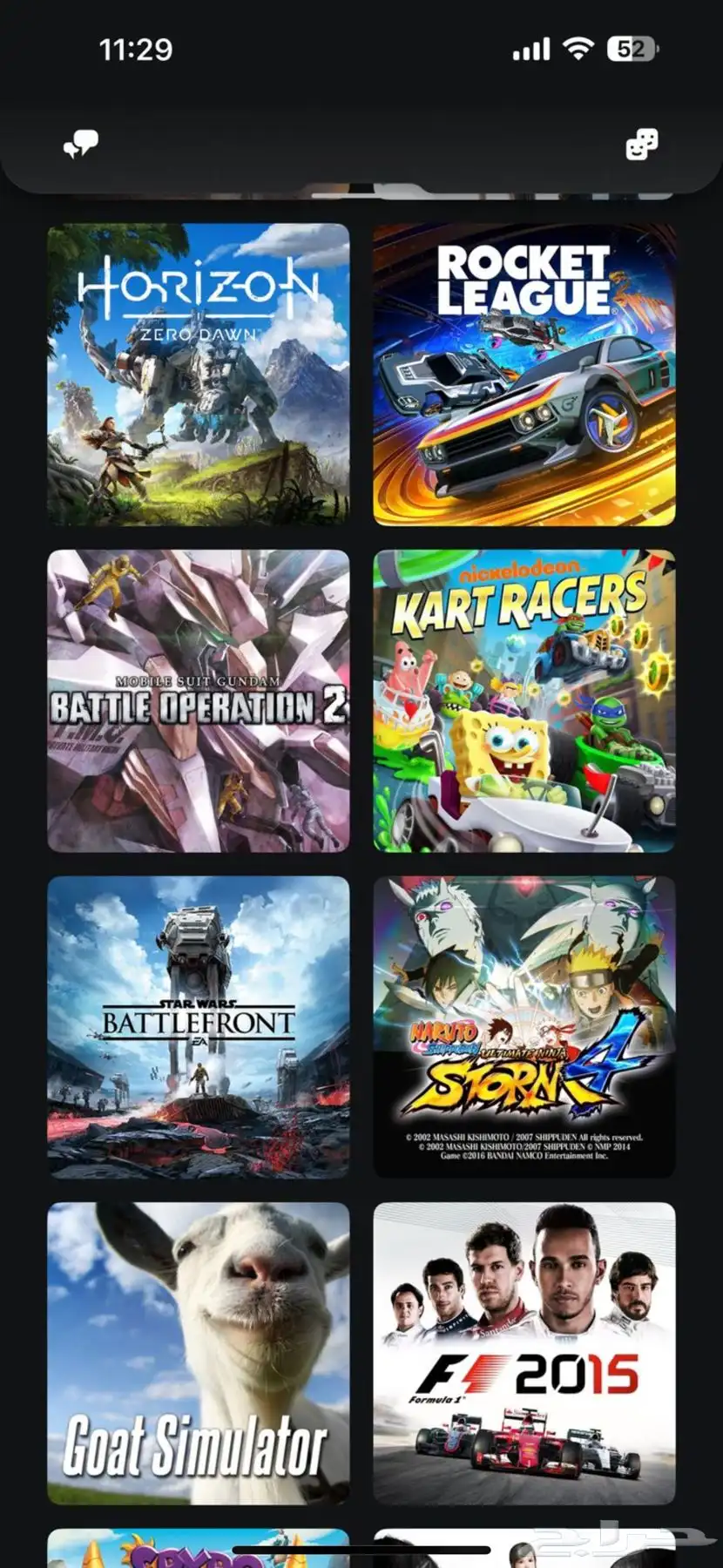Image resolution: width=723 pixels, height=1568 pixels.
Task: Open Horizon Zero Dawn game tile
Action: click(x=199, y=375)
